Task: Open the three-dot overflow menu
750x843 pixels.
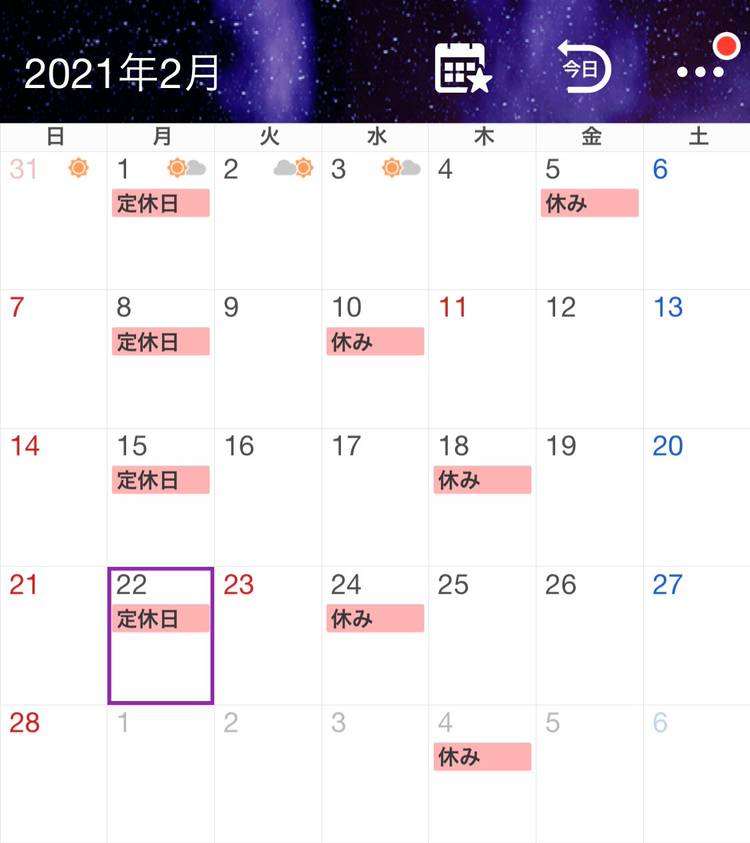Action: click(x=701, y=71)
